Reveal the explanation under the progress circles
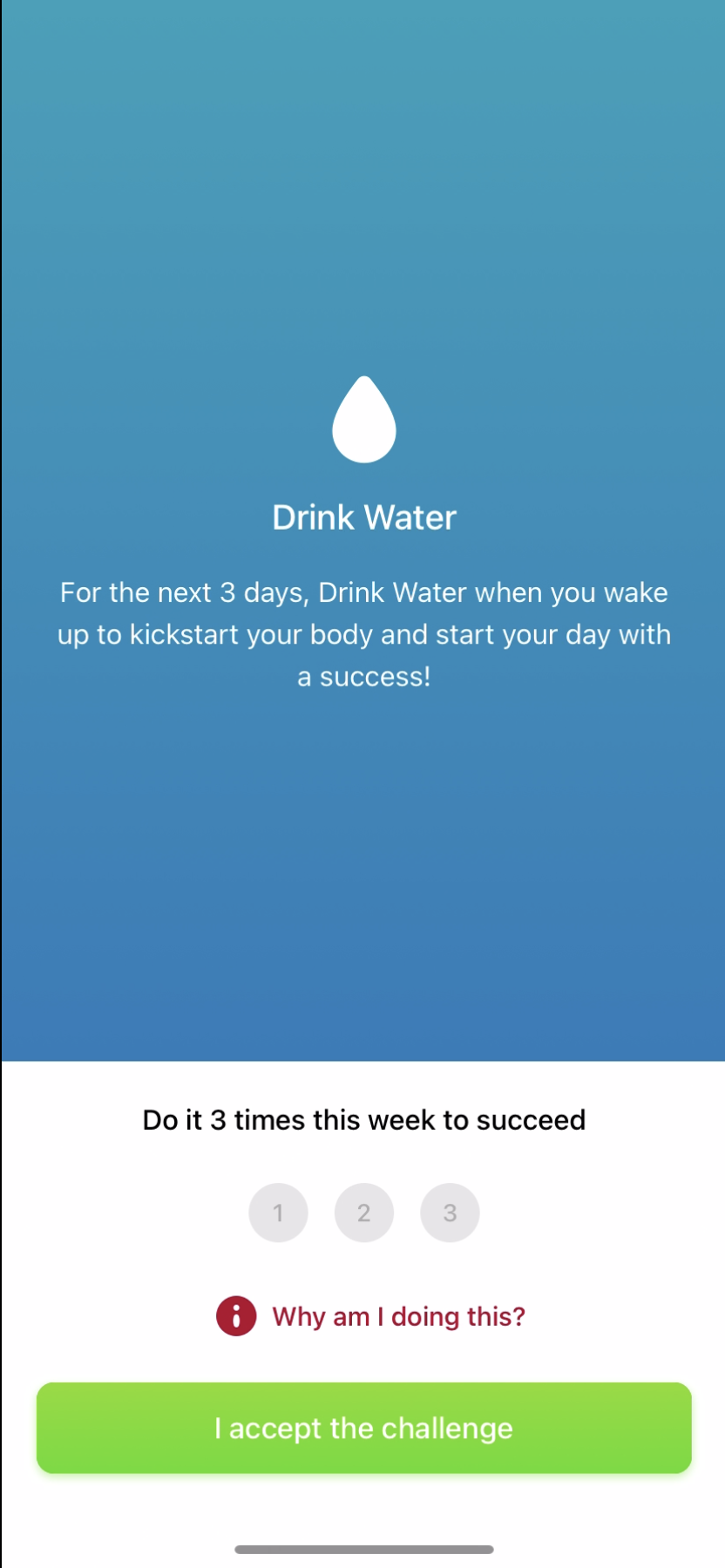 pos(398,1316)
